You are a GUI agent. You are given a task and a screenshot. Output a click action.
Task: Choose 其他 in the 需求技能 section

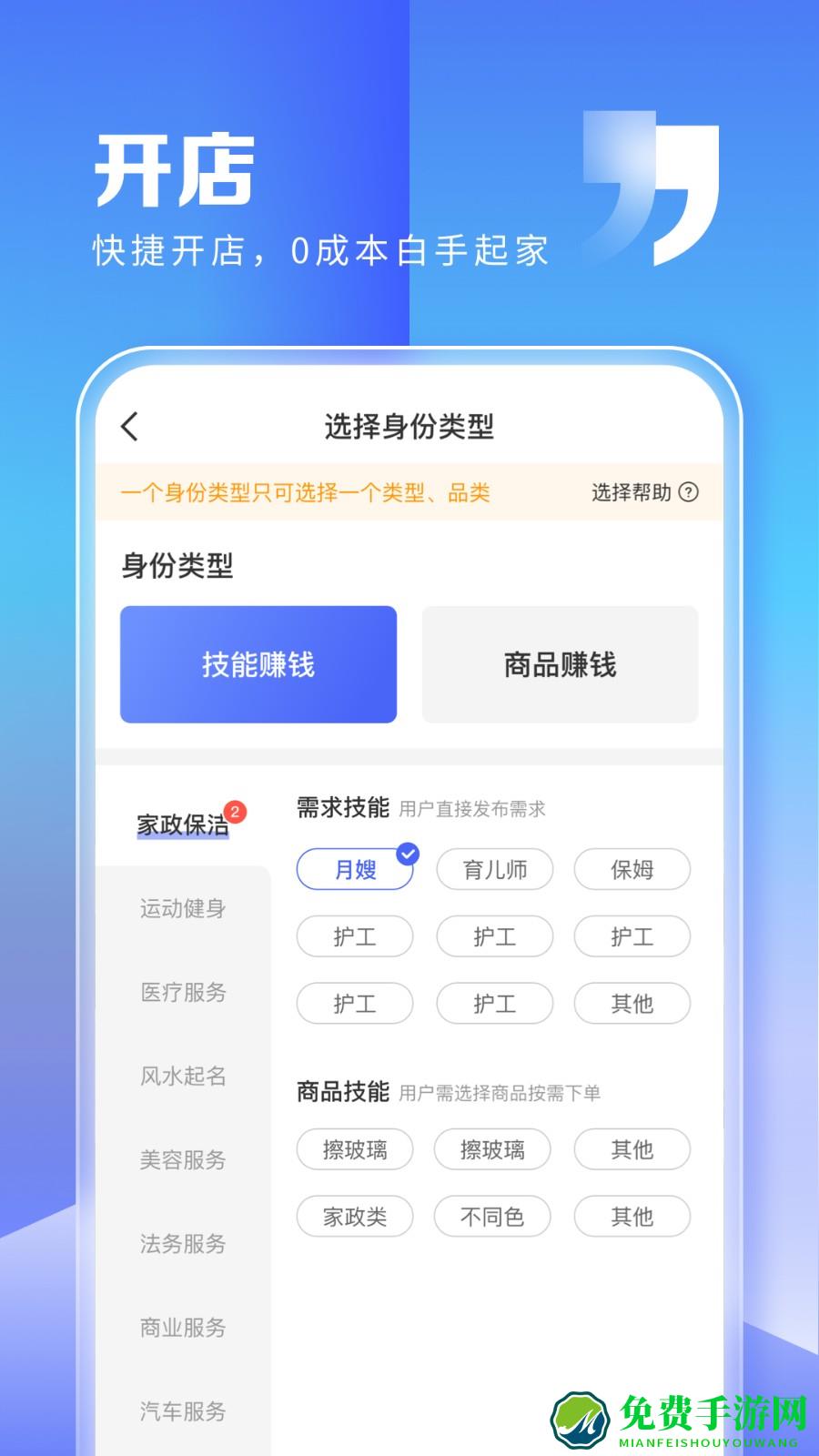point(632,1004)
